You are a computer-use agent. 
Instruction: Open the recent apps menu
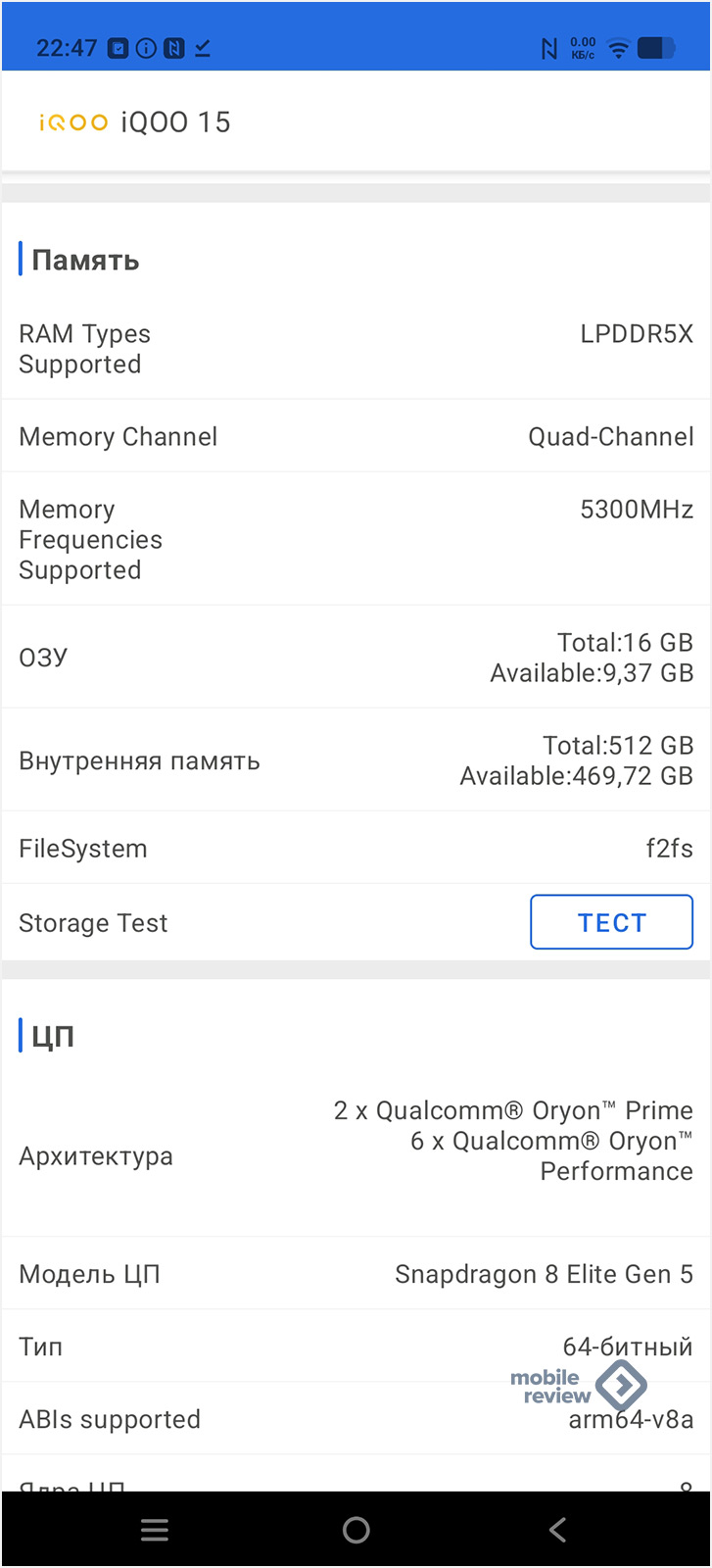tap(155, 1530)
